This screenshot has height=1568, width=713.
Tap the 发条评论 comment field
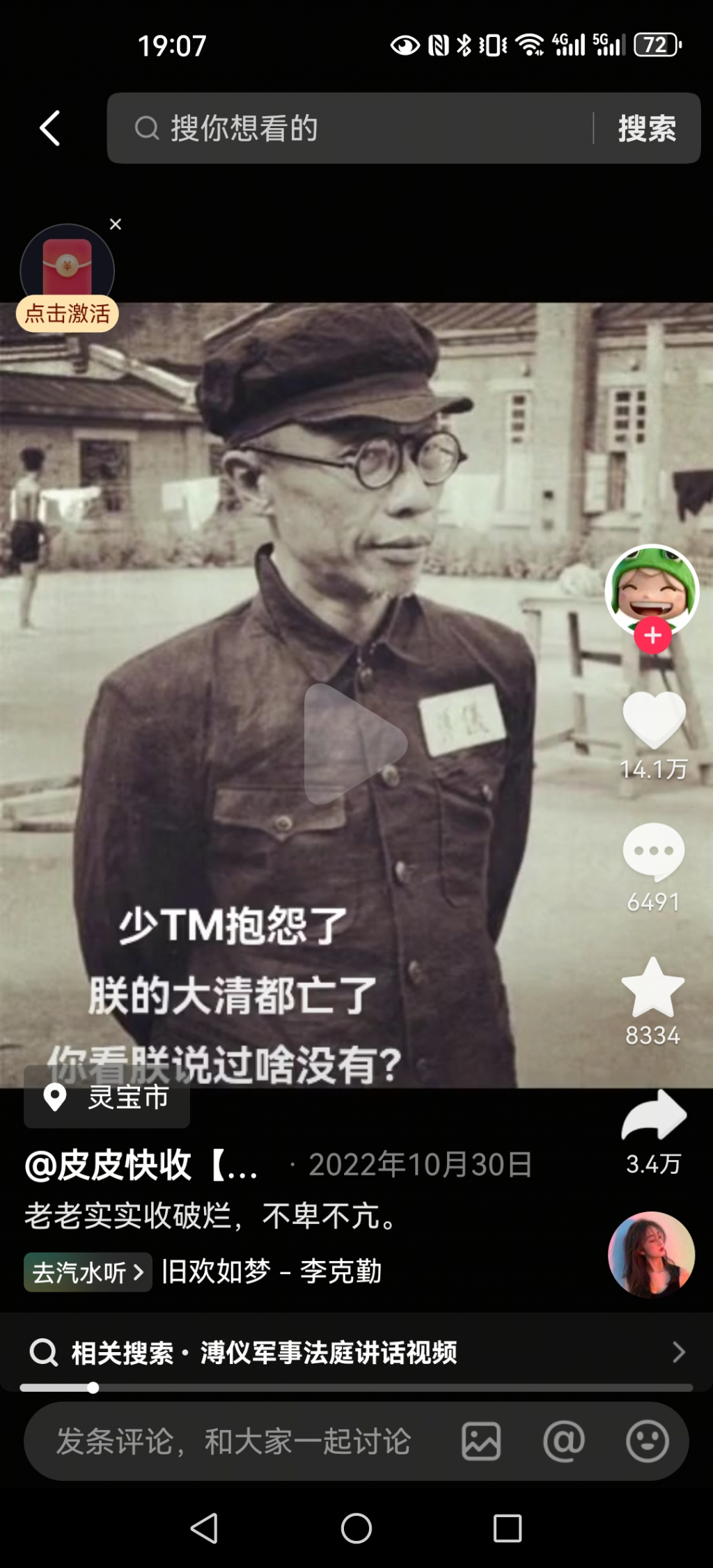click(x=233, y=1441)
